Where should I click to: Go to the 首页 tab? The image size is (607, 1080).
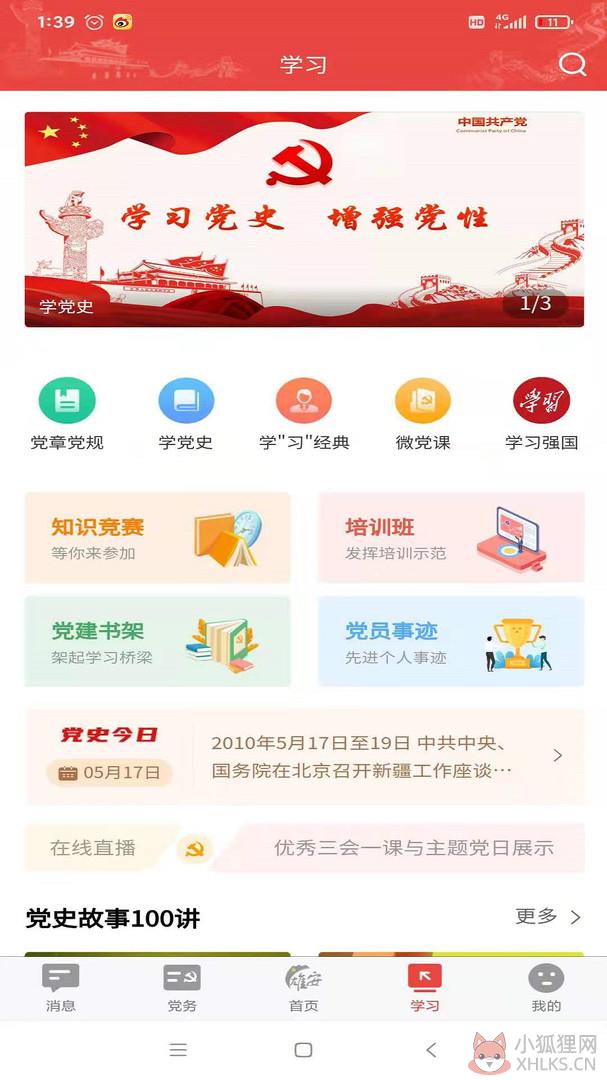pos(304,988)
